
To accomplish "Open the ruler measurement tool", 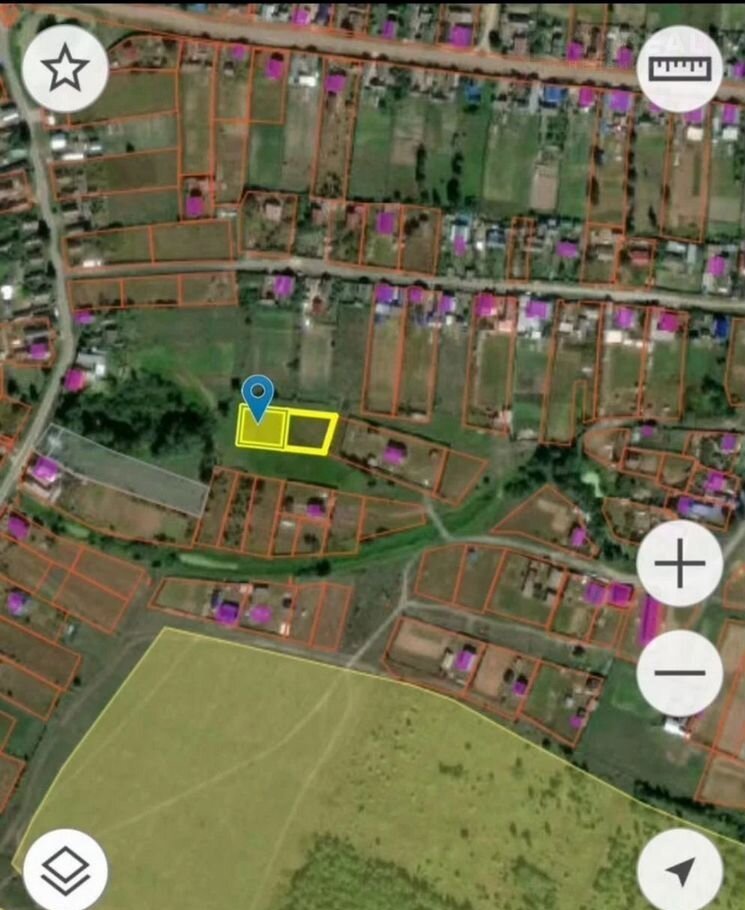I will click(680, 68).
